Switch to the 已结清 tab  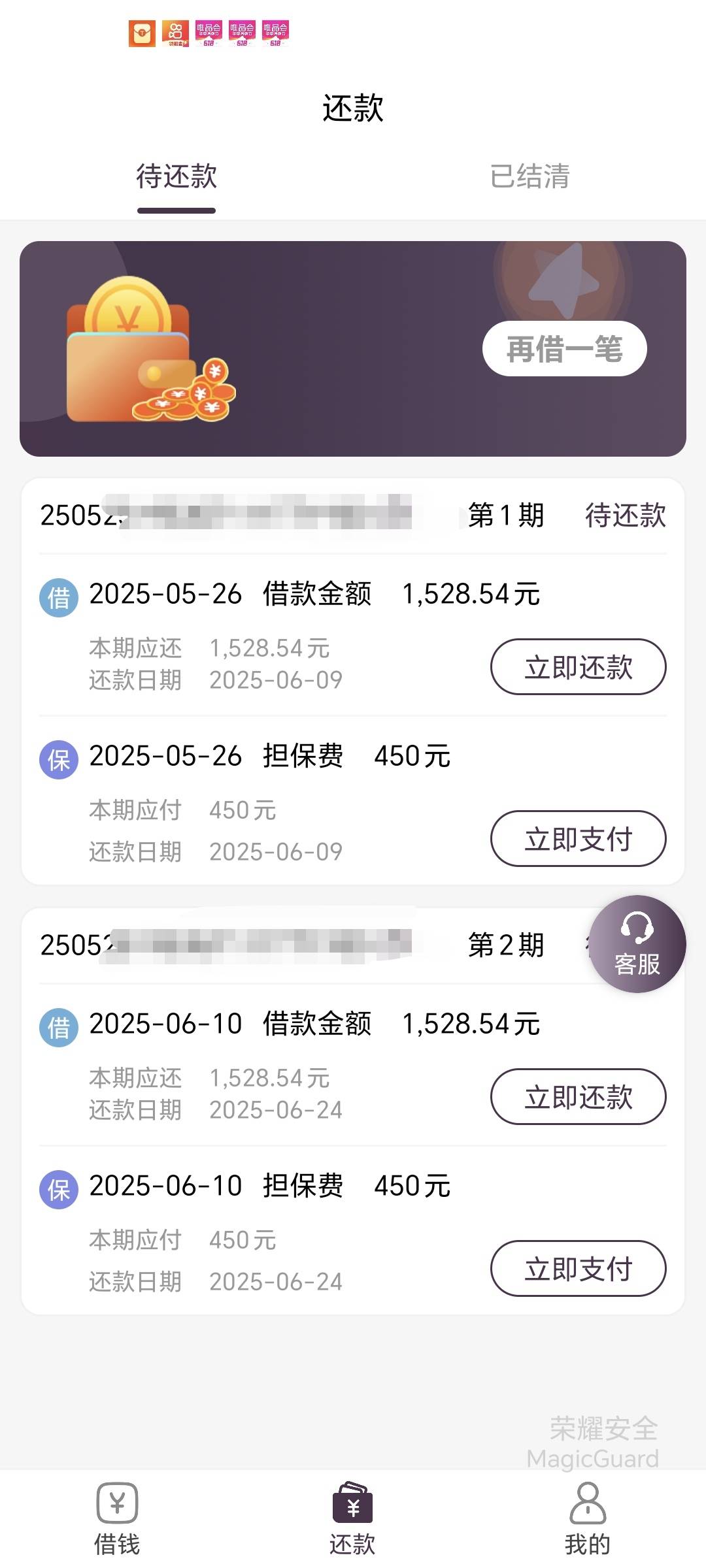coord(529,176)
